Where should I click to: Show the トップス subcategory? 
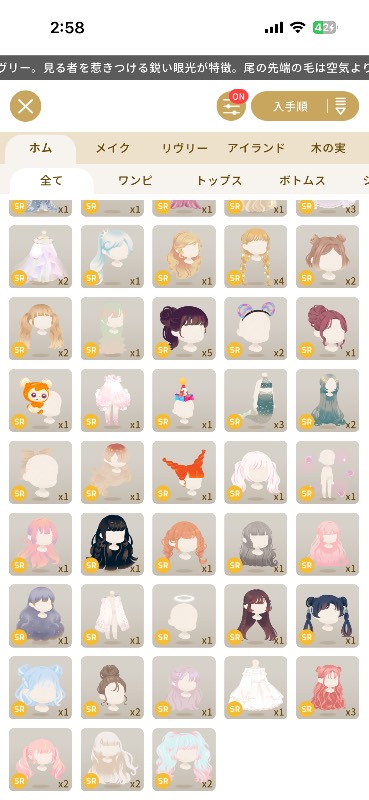[x=219, y=181]
